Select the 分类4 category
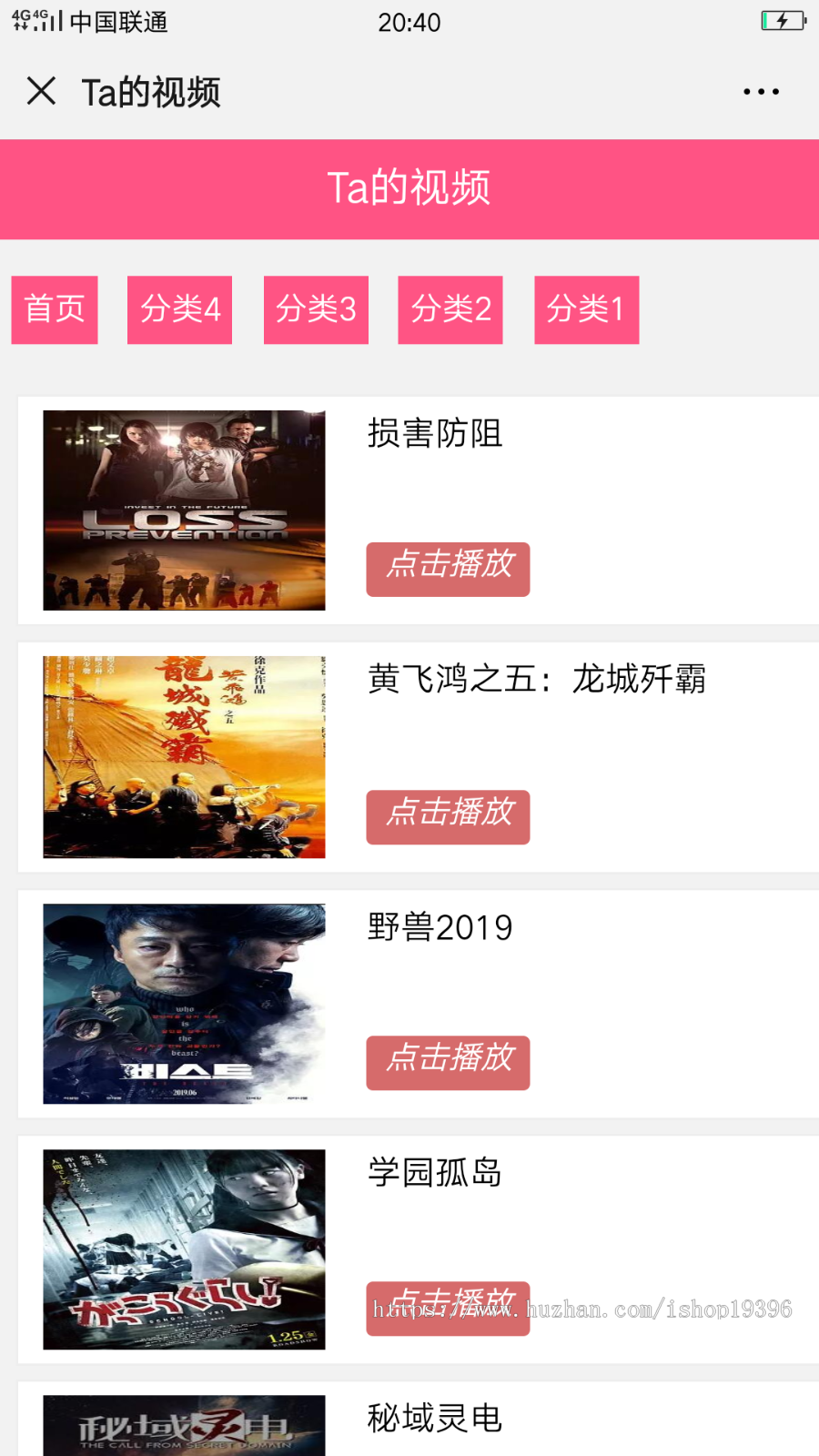Viewport: 819px width, 1456px height. point(179,309)
